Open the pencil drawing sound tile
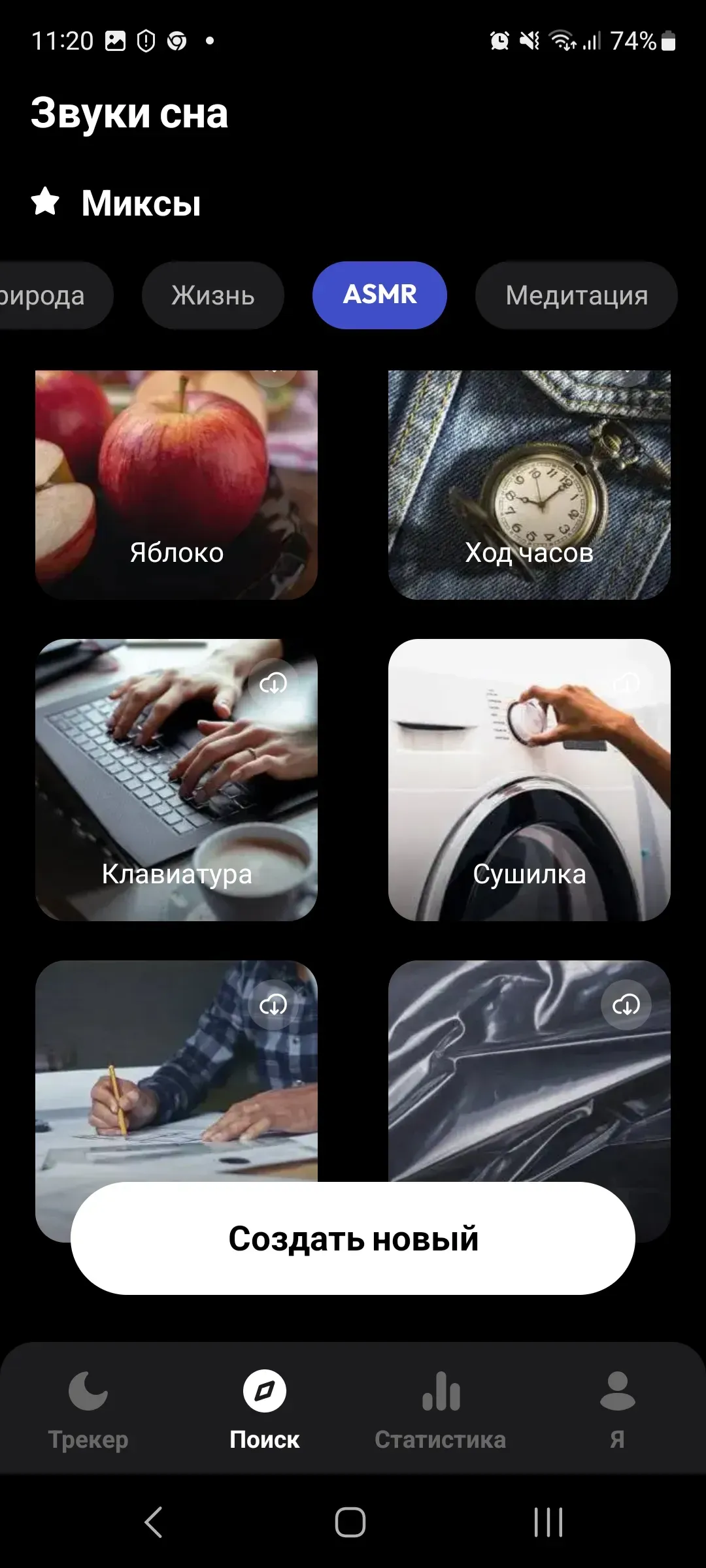 [176, 1071]
